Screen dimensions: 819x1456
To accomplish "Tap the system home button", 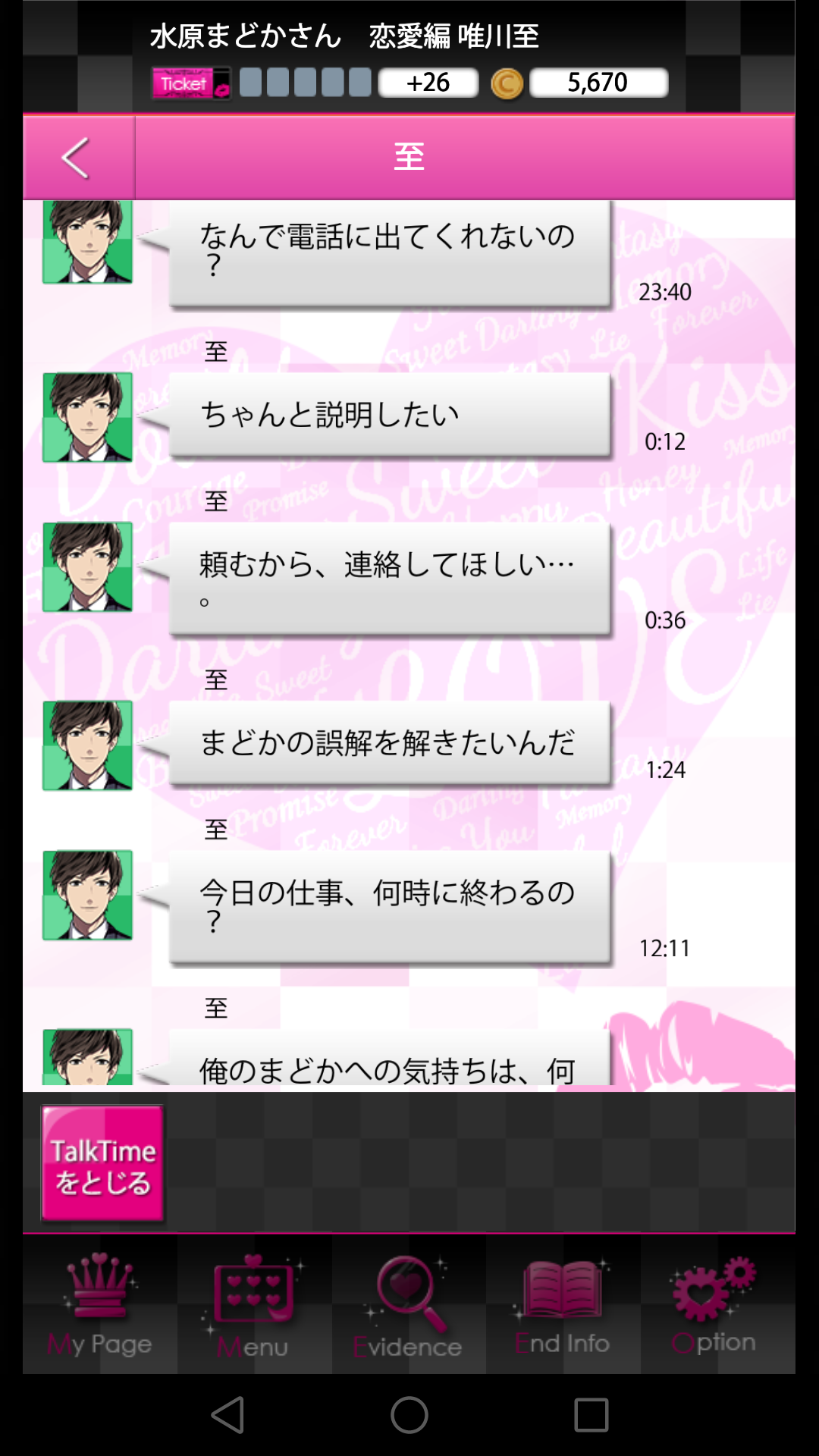I will 409,1415.
